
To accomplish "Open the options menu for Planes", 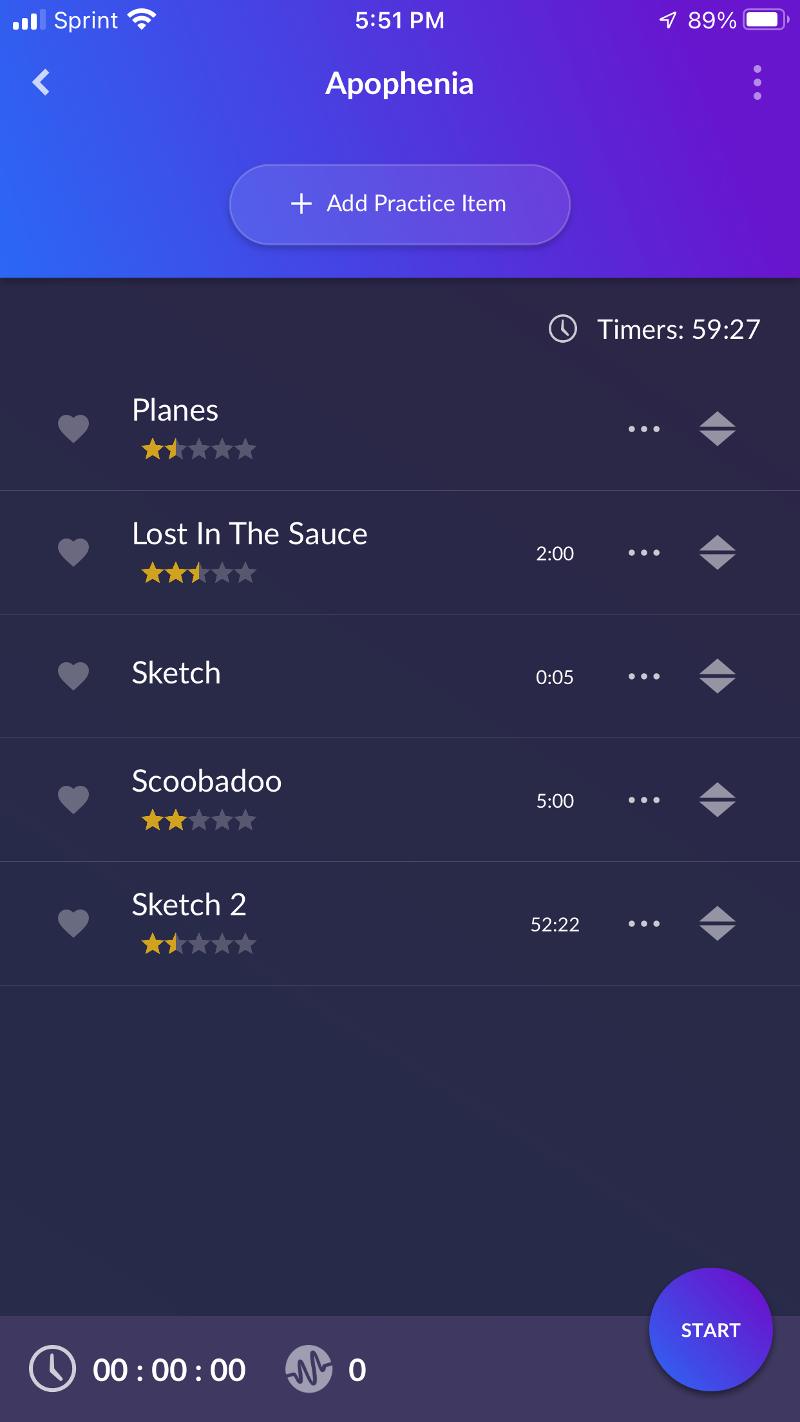I will tap(644, 428).
